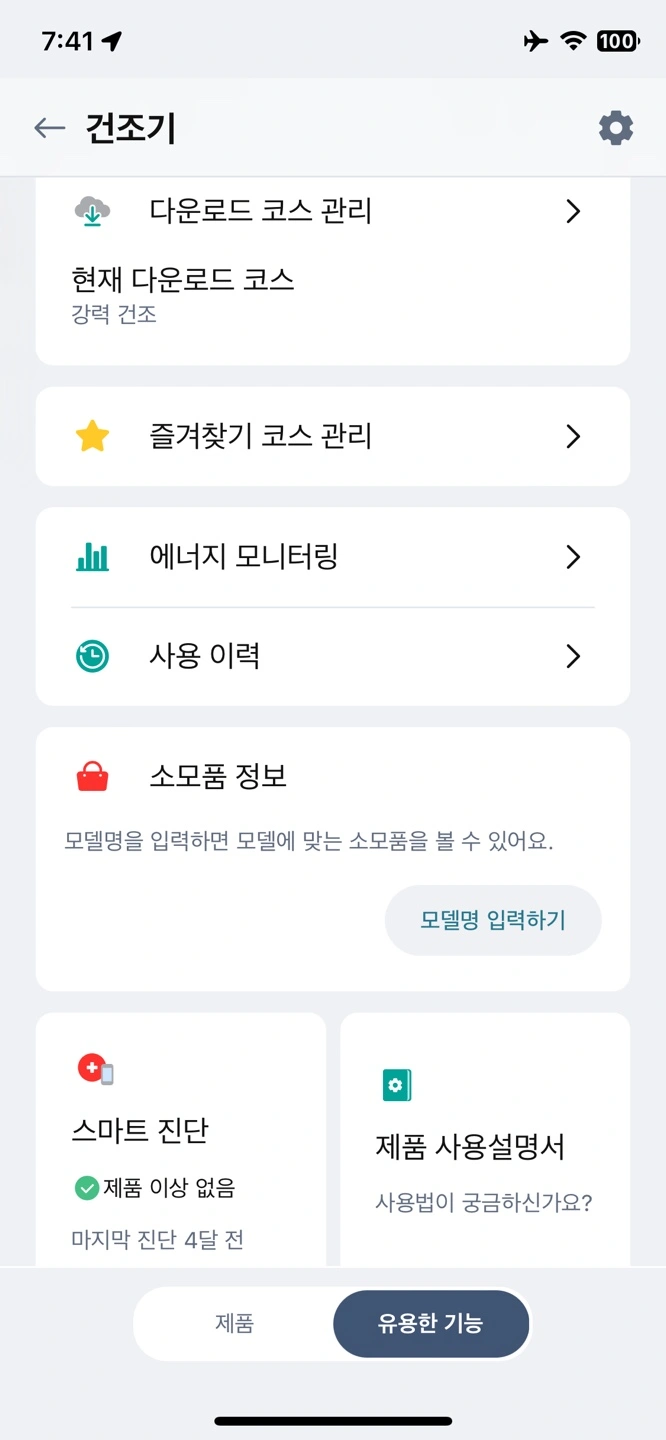
Task: Switch to the 제품 tab
Action: tap(235, 1324)
